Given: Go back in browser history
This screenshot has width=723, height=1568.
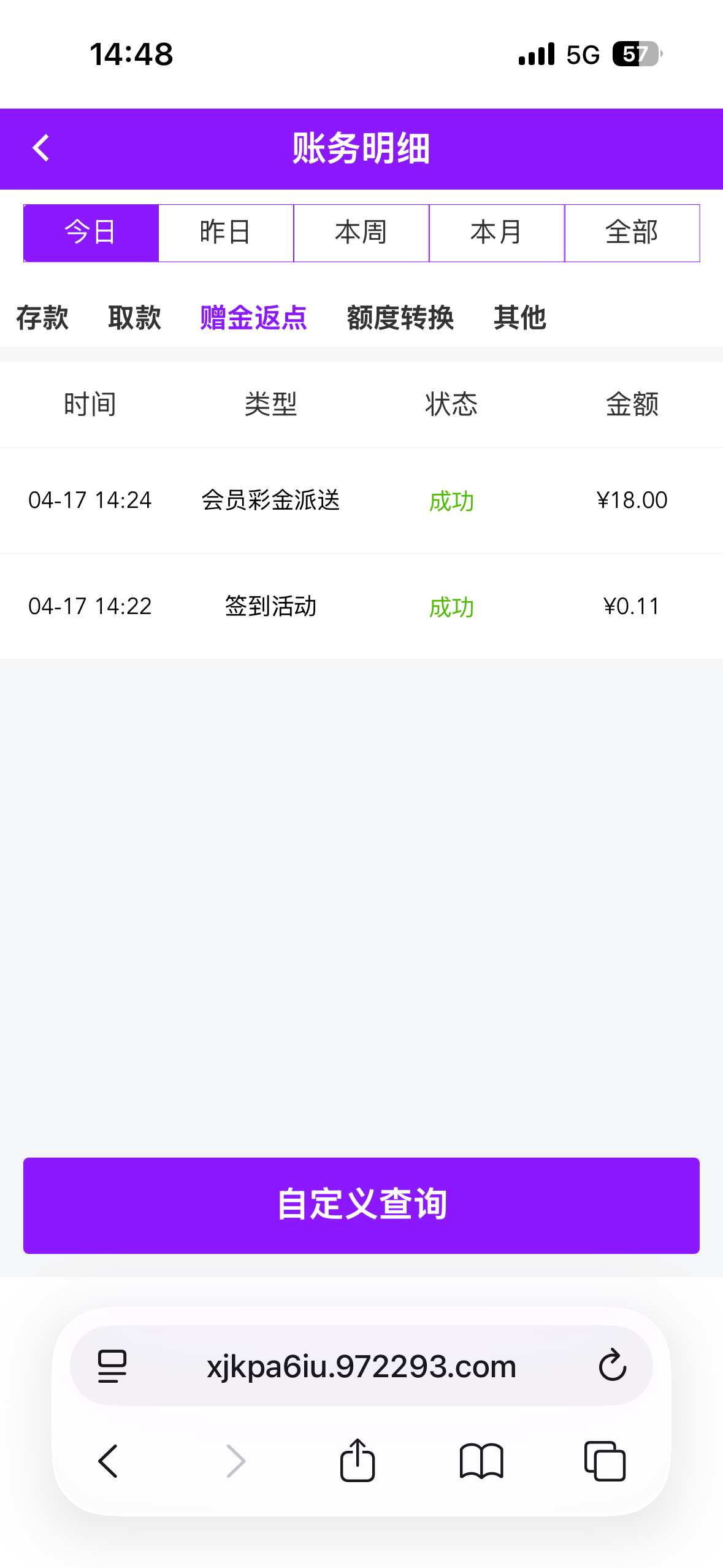Looking at the screenshot, I should coord(109,1461).
